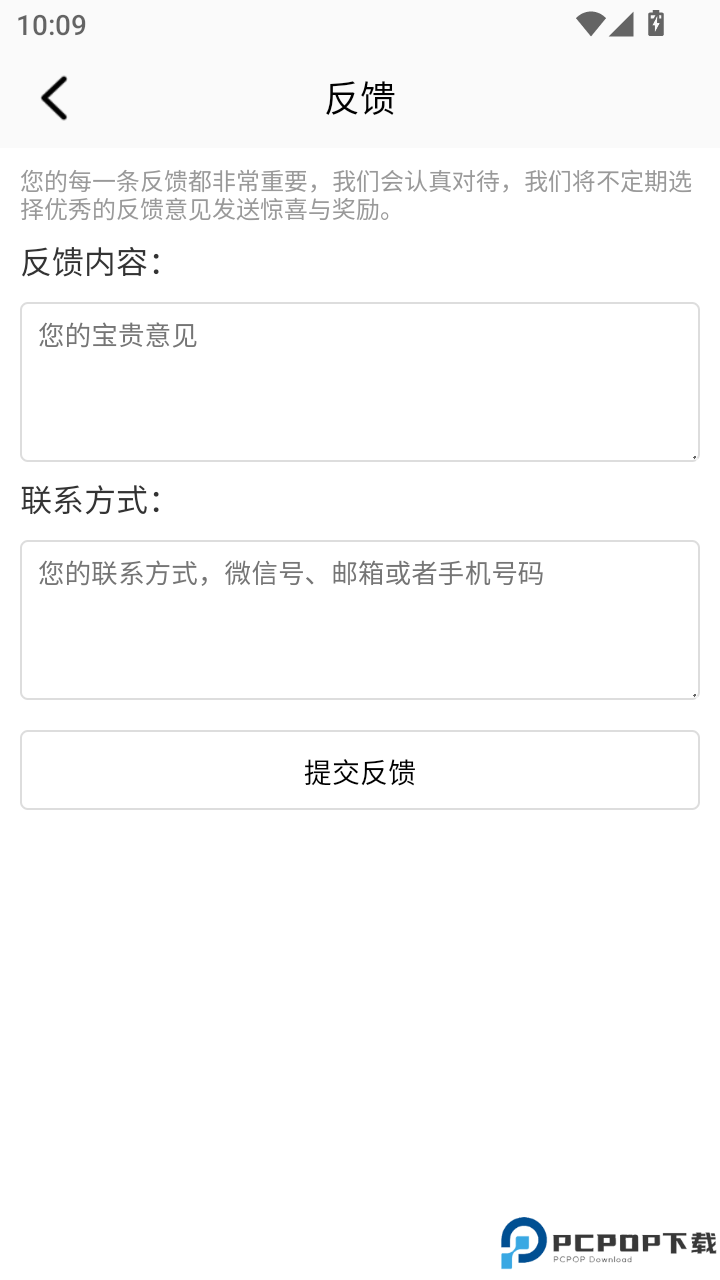This screenshot has width=720, height=1280.
Task: Focus the 您的宝贵意见 feedback input box
Action: coord(359,382)
